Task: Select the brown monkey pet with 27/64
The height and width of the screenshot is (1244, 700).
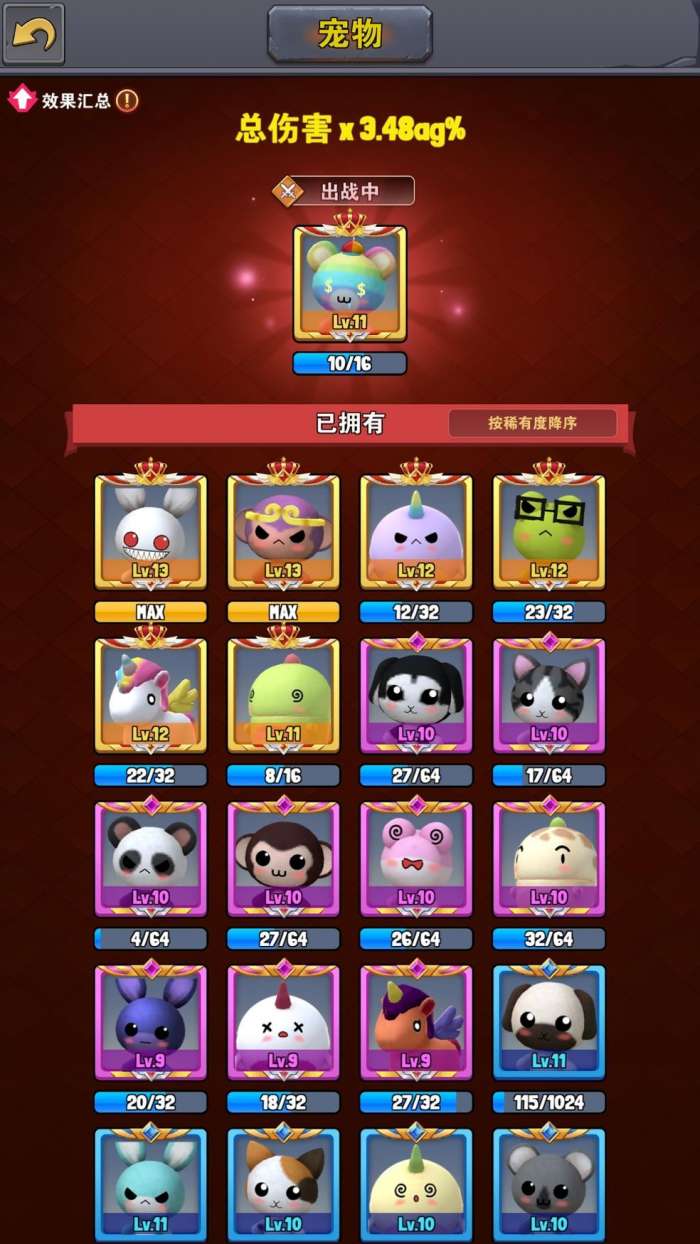Action: pyautogui.click(x=284, y=859)
